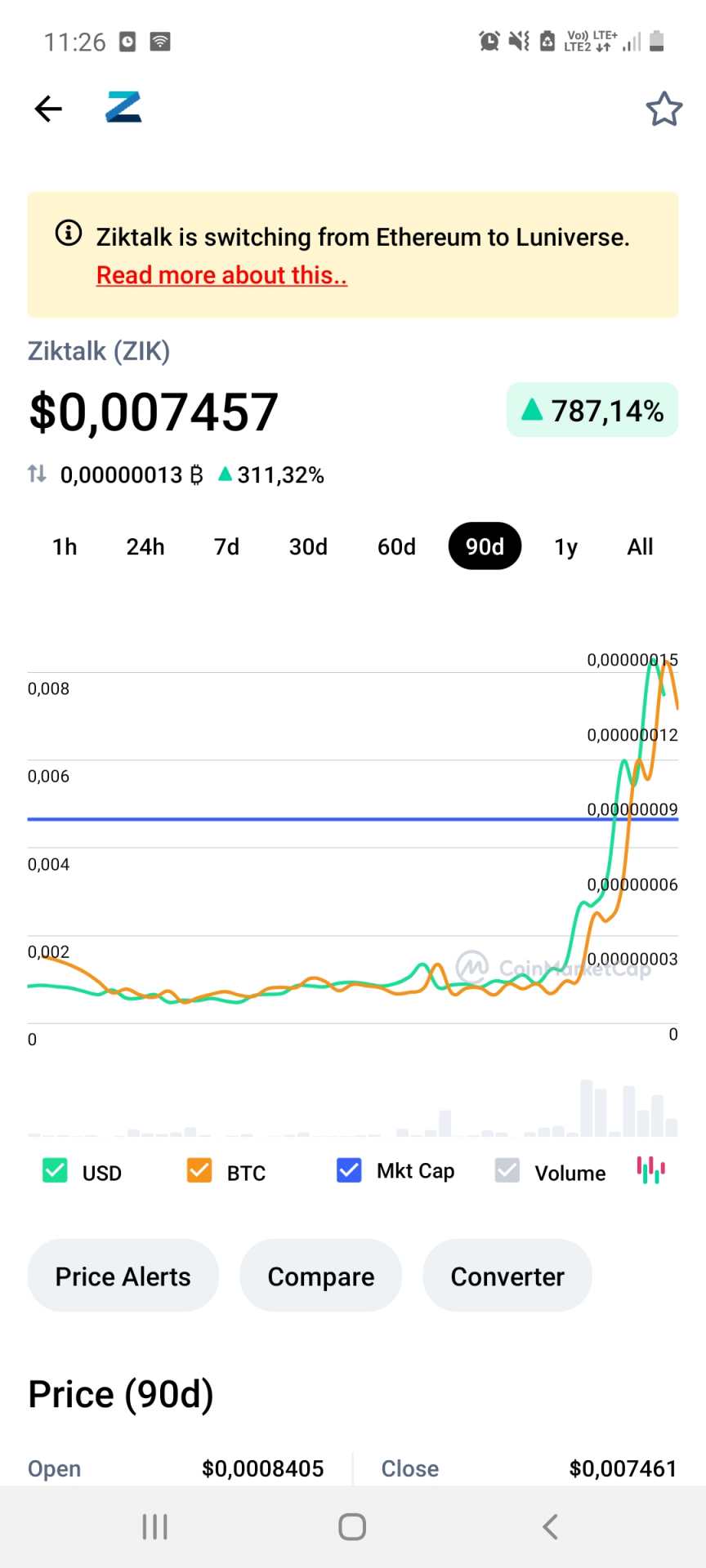Open recent apps from navigation bar
Screen dimensions: 706x1568
(154, 1526)
